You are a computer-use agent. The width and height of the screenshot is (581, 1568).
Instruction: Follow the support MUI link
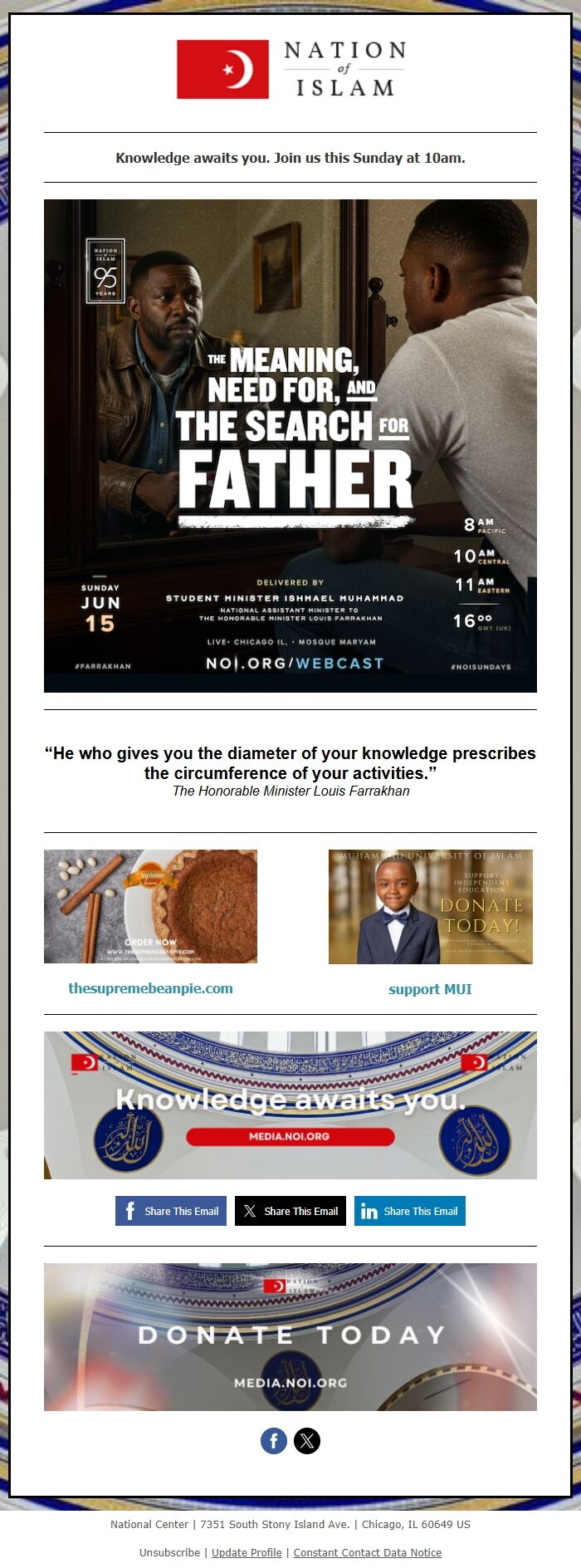click(x=430, y=989)
